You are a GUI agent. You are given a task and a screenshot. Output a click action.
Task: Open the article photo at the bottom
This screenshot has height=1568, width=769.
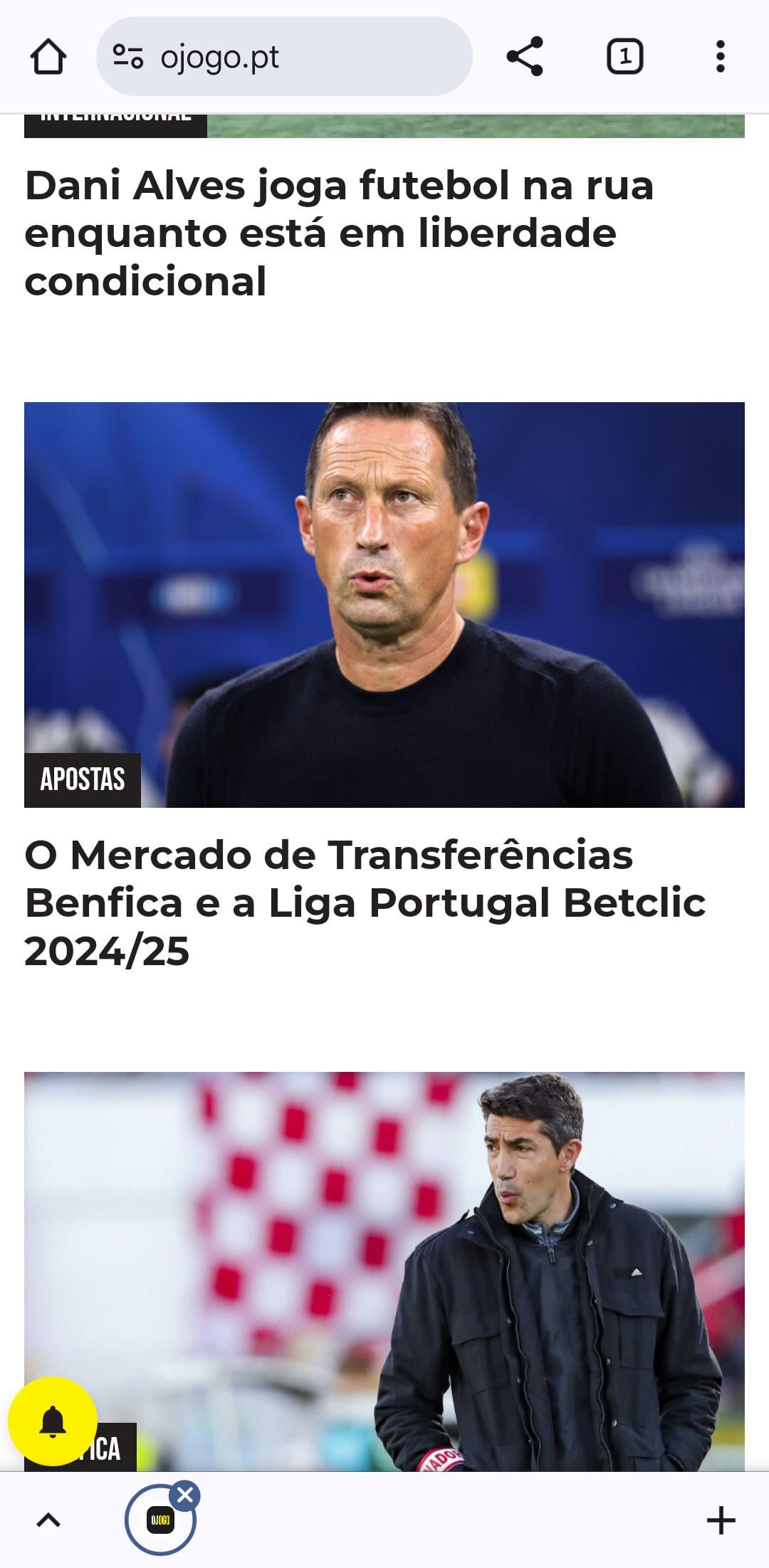point(384,1271)
